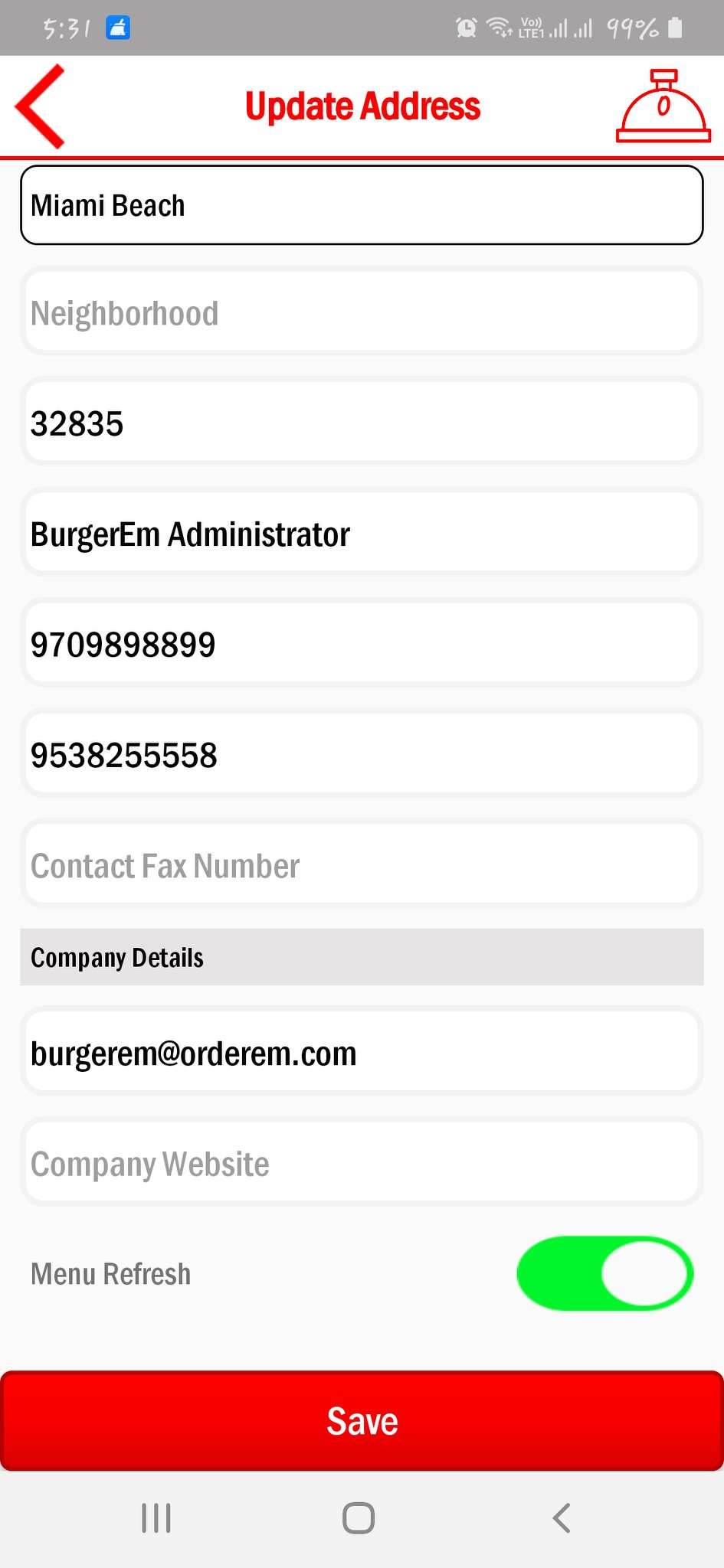Screen dimensions: 724x1568
Task: Open the order bell cart icon
Action: coord(663,106)
